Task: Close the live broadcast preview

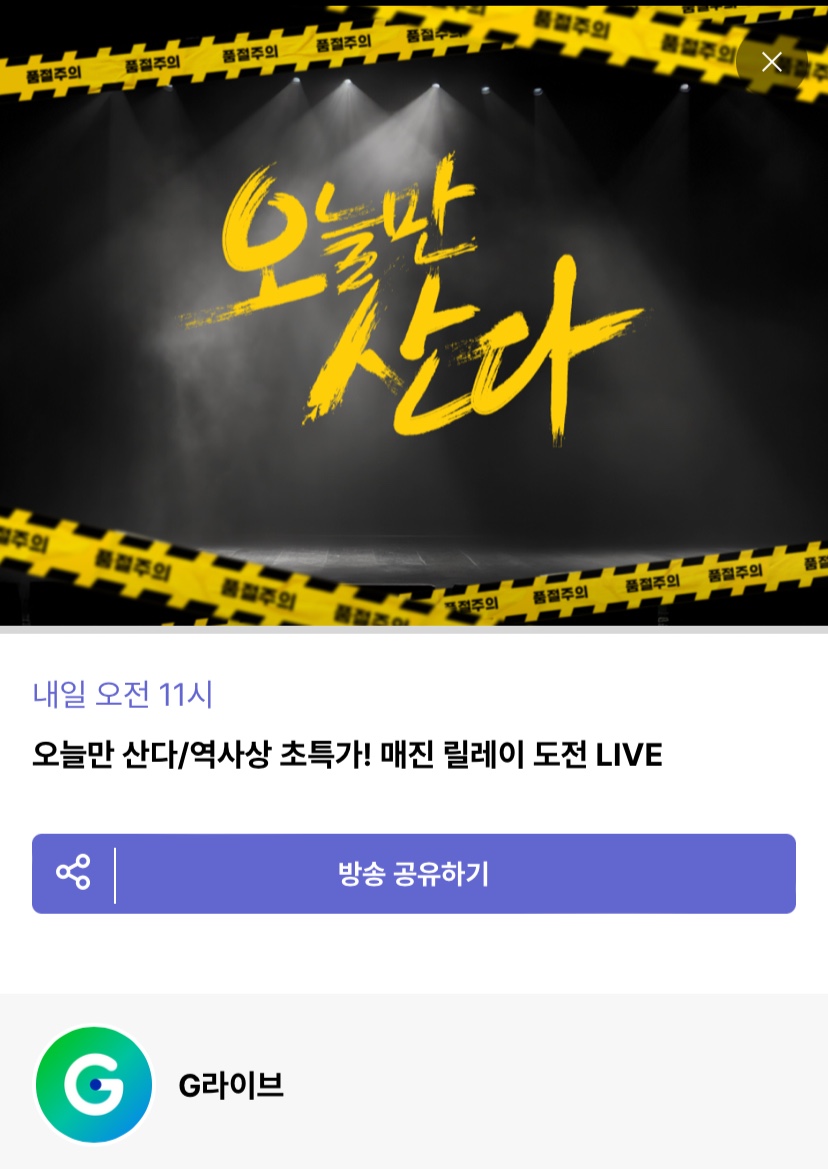Action: pyautogui.click(x=771, y=62)
